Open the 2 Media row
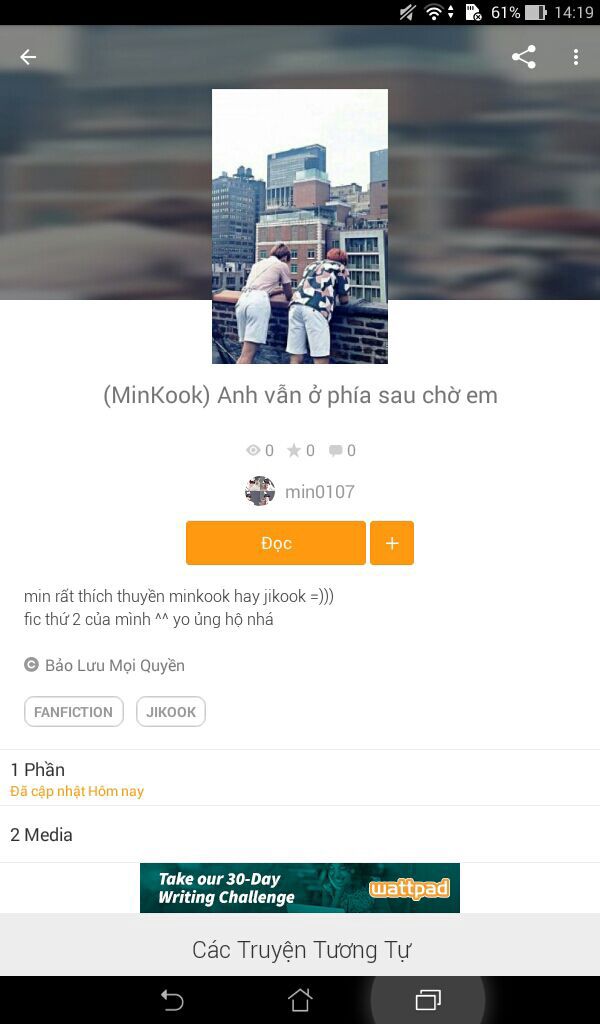The height and width of the screenshot is (1024, 600). (300, 834)
